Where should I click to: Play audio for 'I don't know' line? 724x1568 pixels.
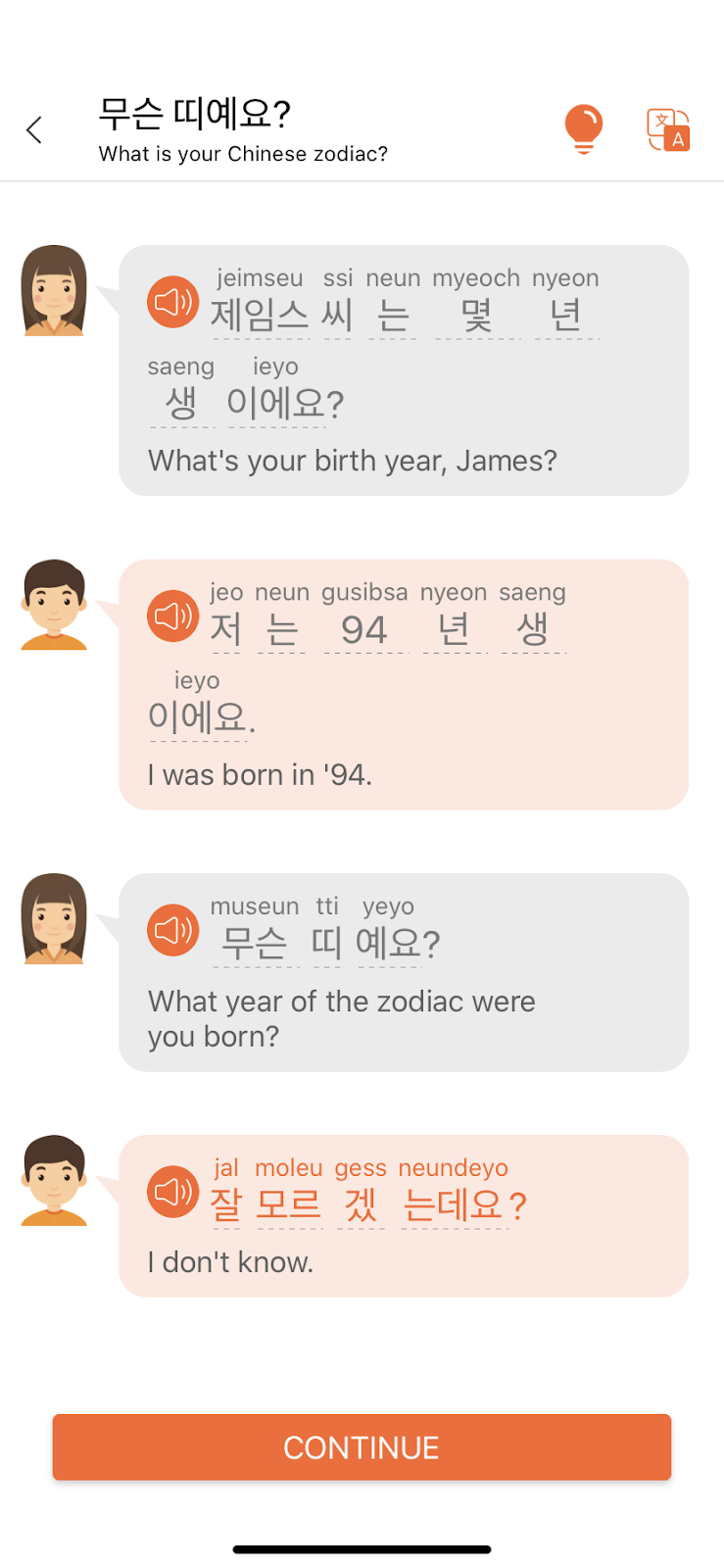coord(172,1192)
